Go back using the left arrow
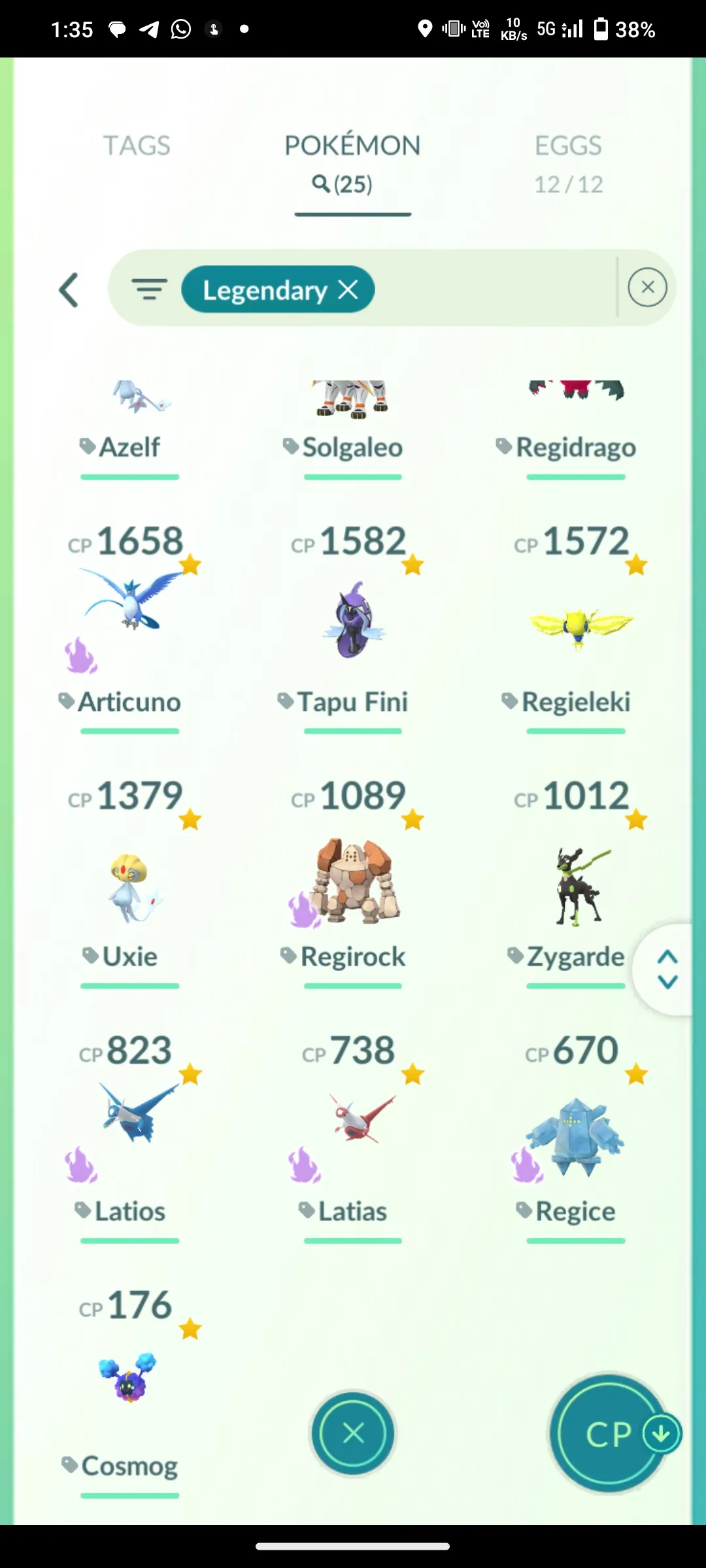This screenshot has width=706, height=1568. coord(69,289)
